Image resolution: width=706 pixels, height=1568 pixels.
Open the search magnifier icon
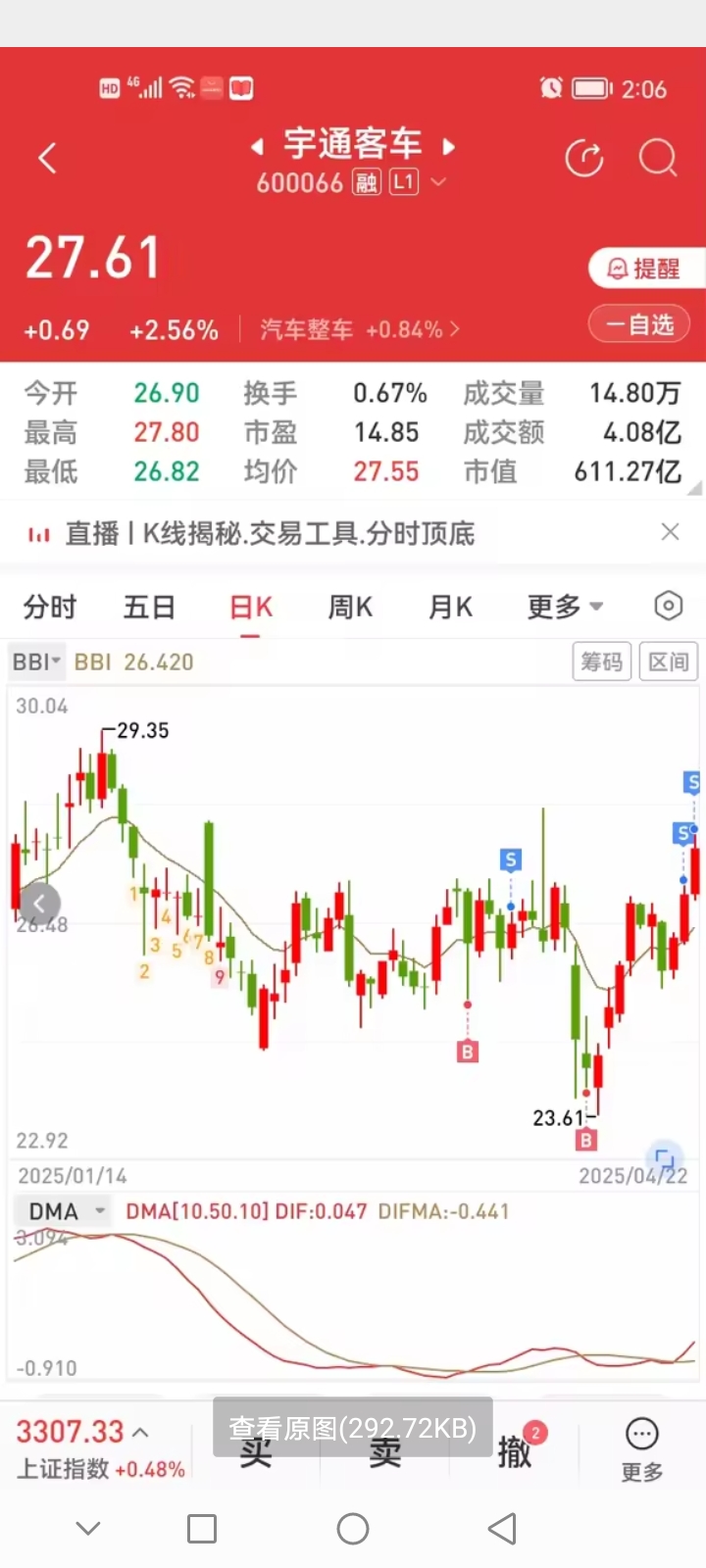658,158
